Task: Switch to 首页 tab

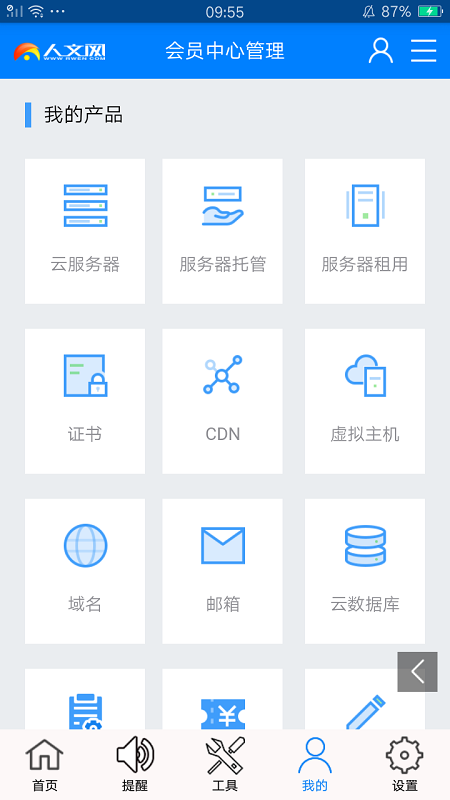Action: tap(45, 765)
